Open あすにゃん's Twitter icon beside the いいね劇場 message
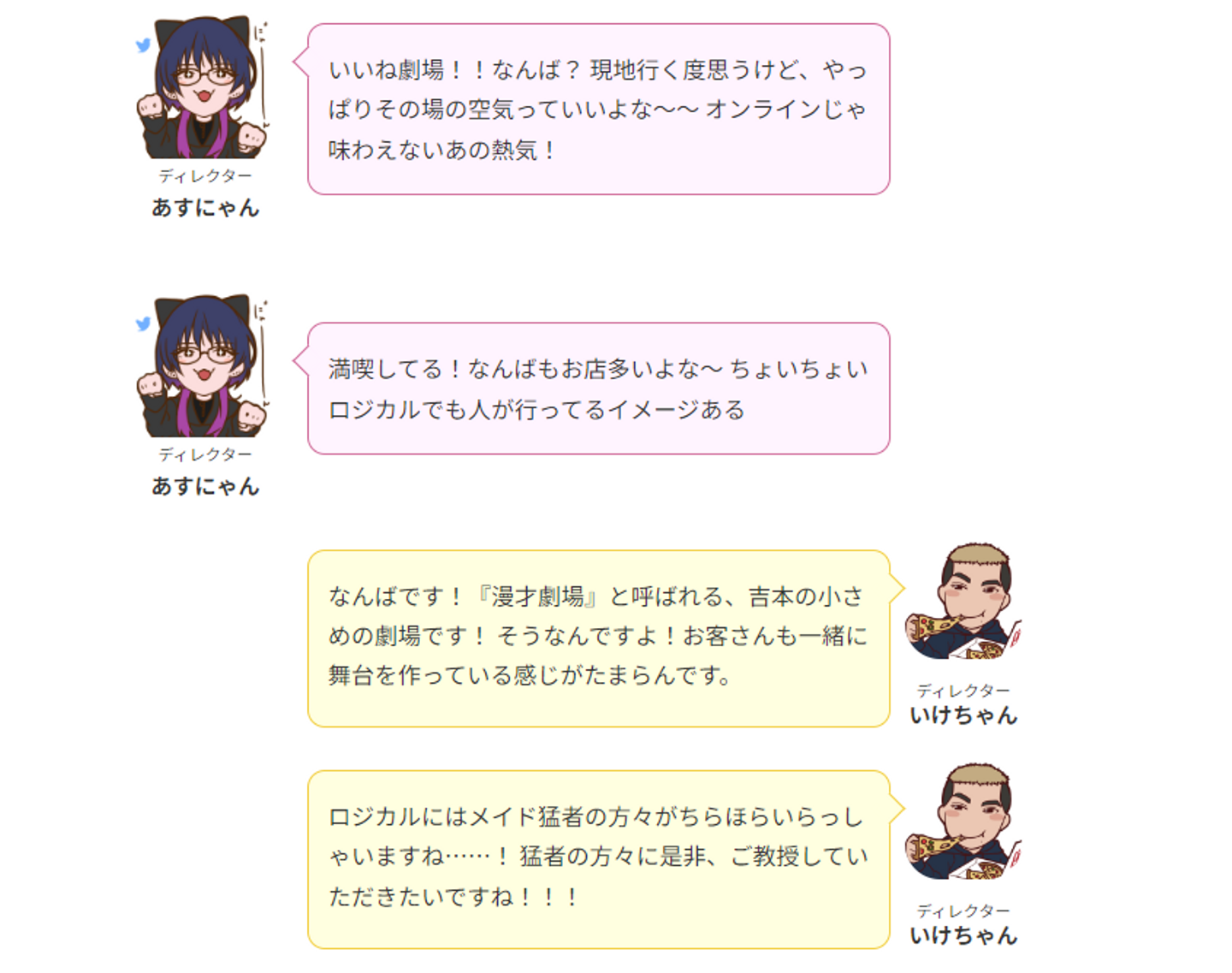This screenshot has width=1232, height=973. pyautogui.click(x=143, y=45)
